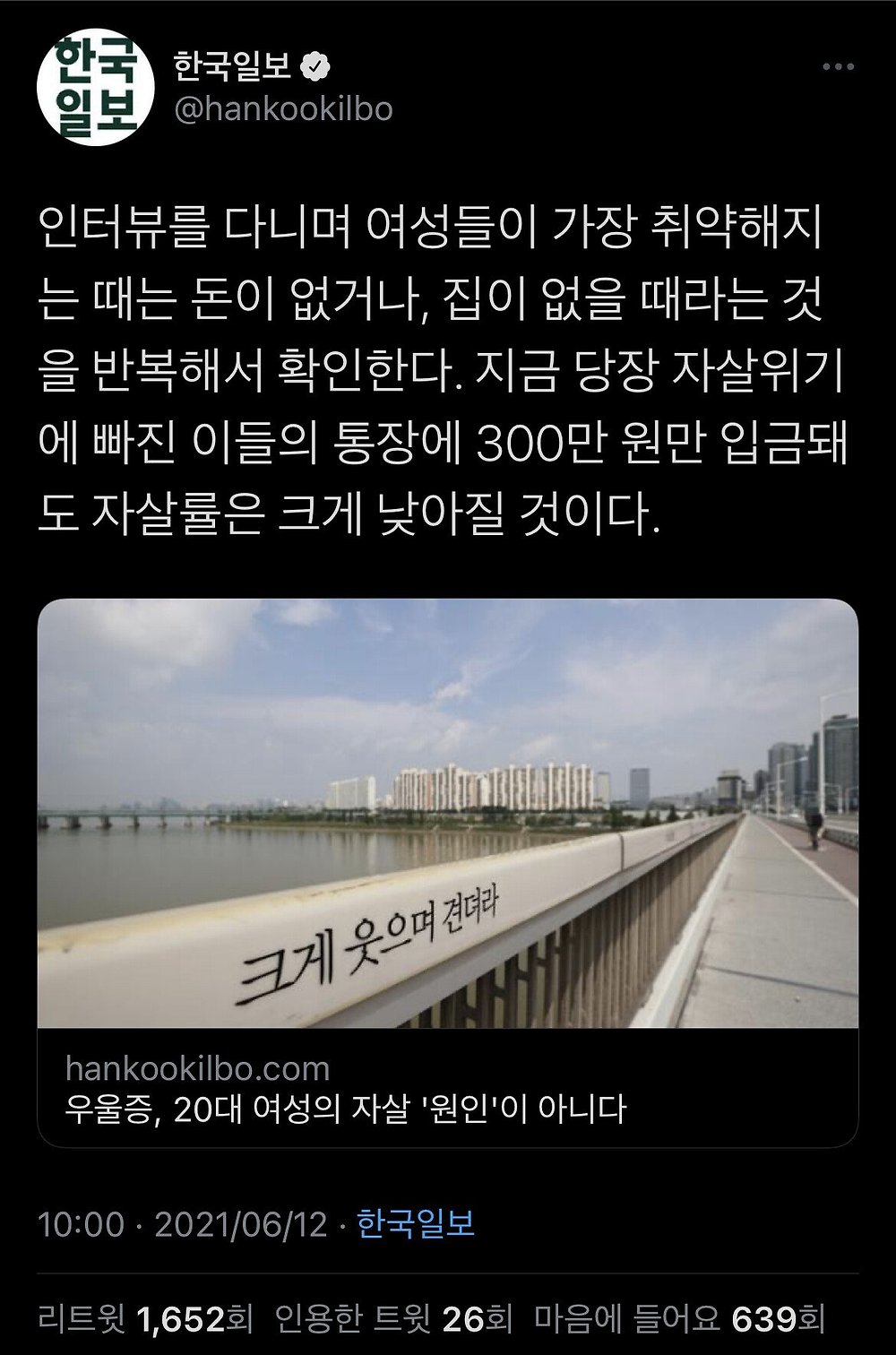Open 한국일보 profile picture

coord(95,88)
